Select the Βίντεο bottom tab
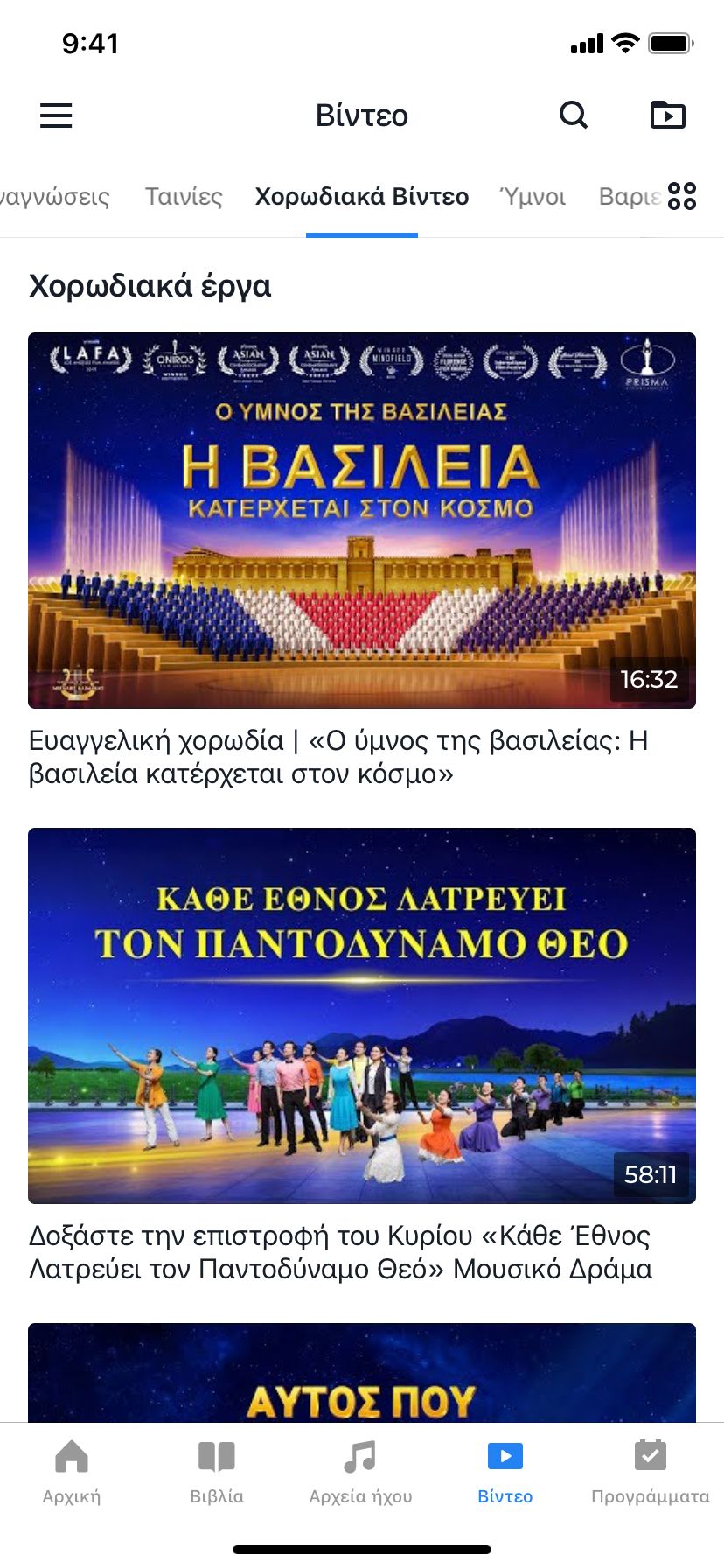724x1568 pixels. 505,1472
